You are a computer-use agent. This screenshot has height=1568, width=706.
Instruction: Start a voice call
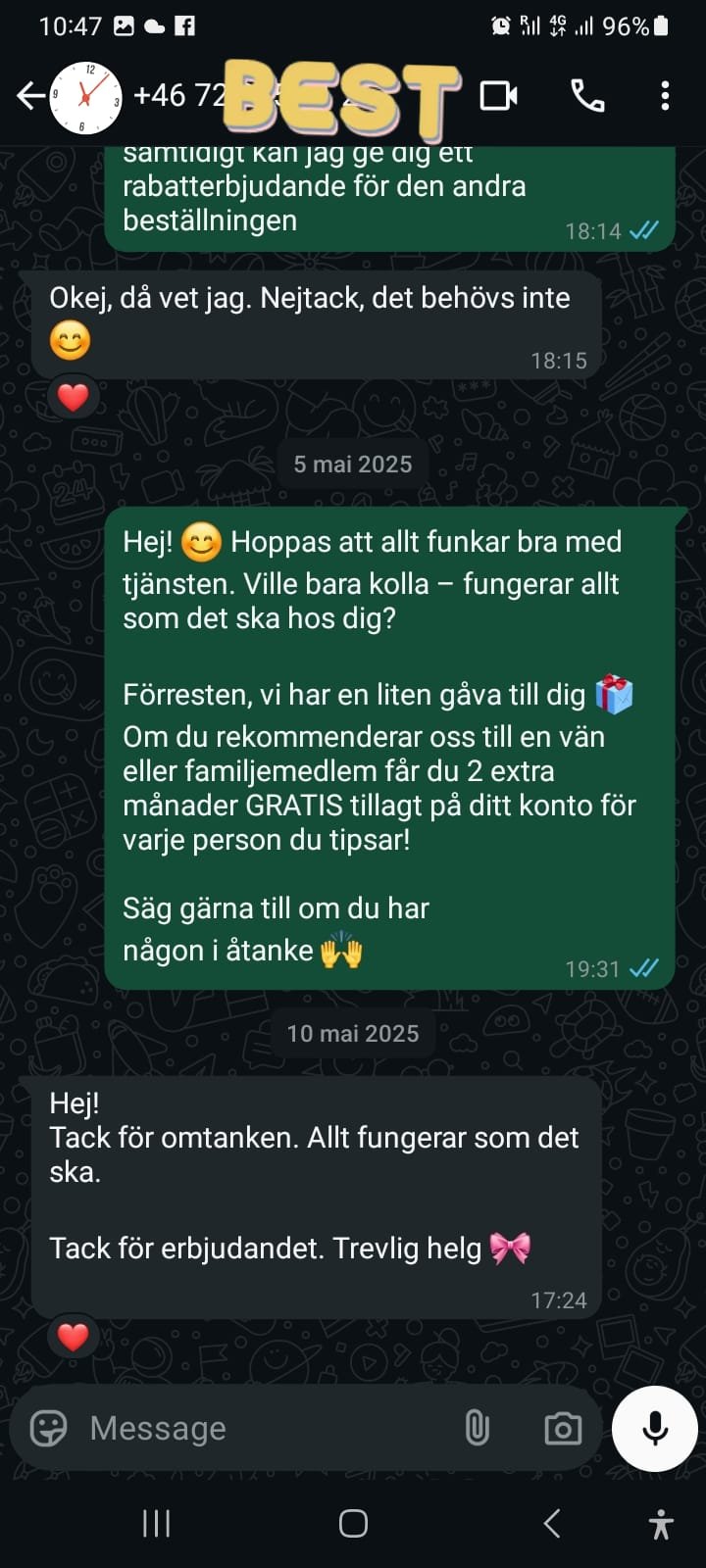click(587, 96)
